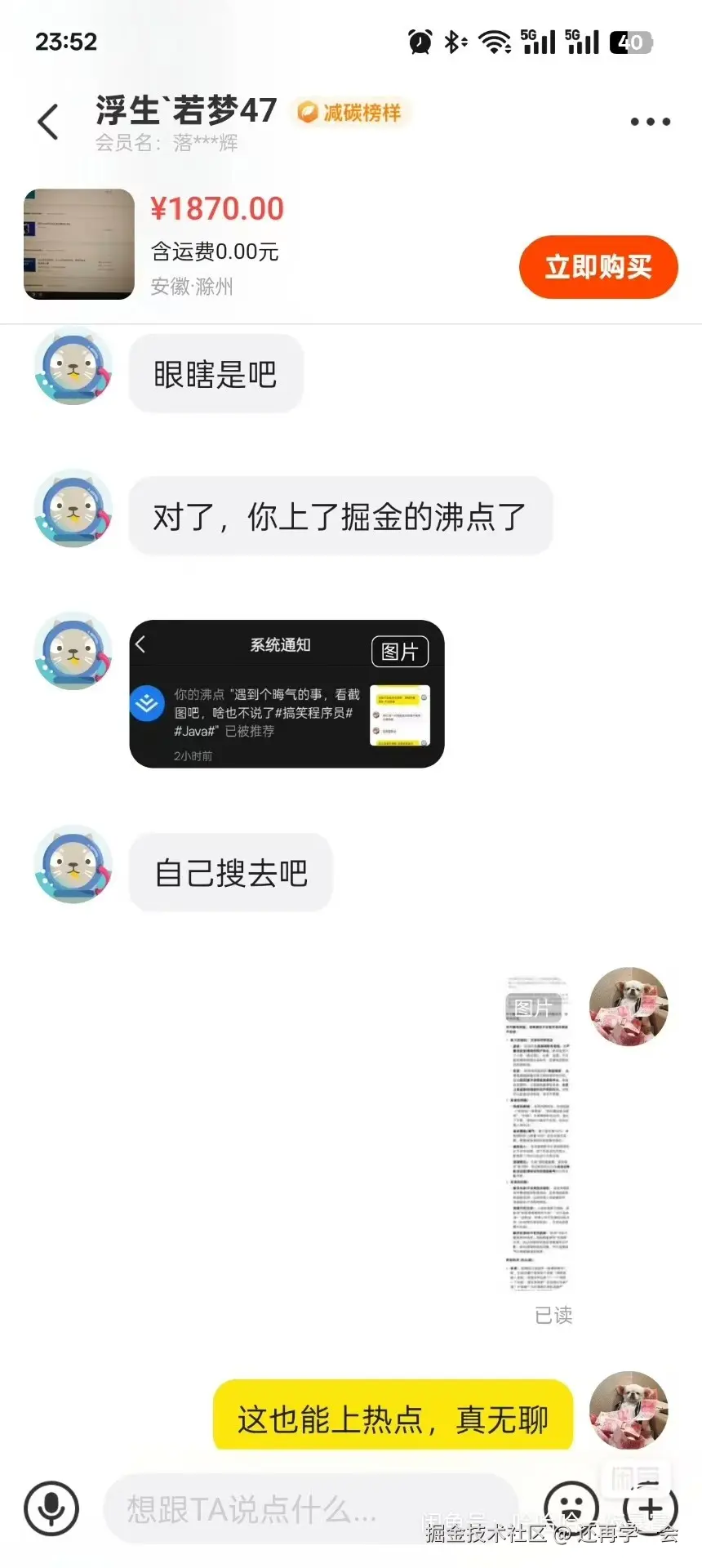Open seller's cat avatar beside 眼瞎是吧

73,367
